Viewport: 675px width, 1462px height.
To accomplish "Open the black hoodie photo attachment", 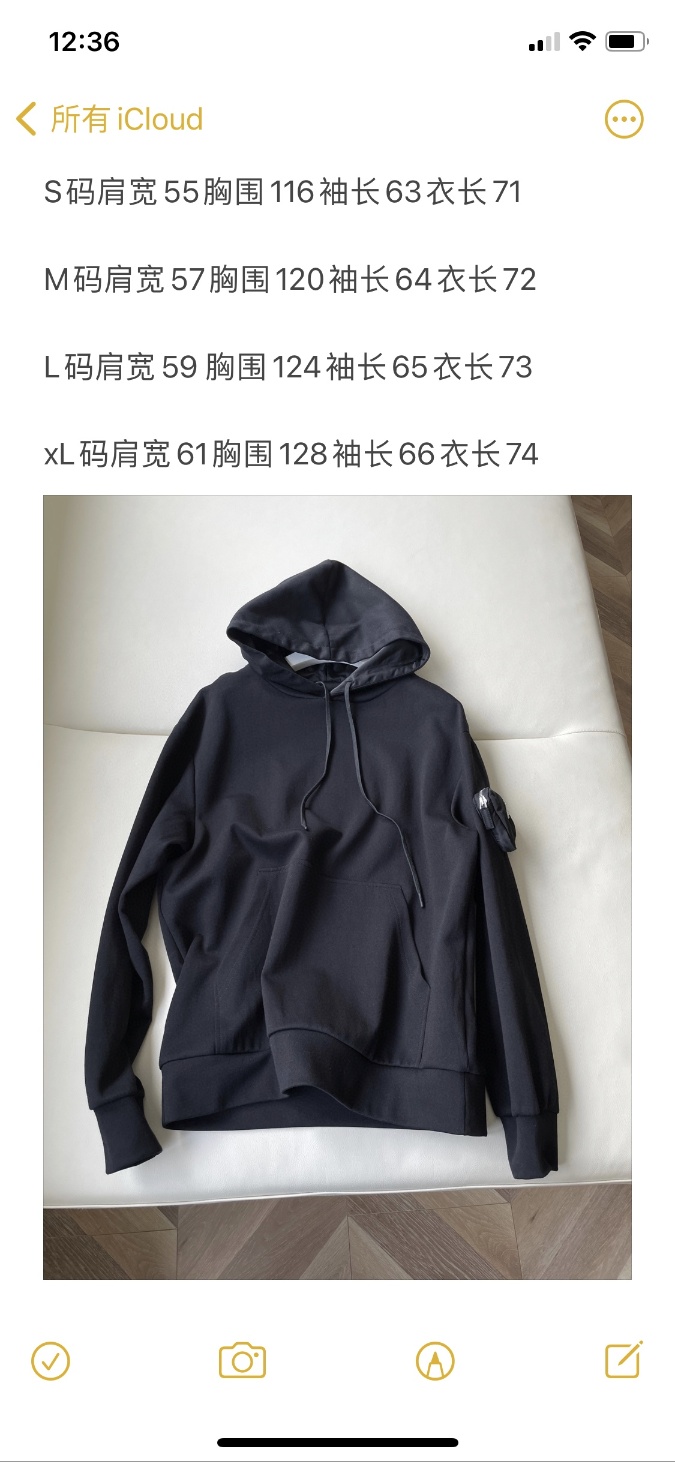I will point(337,887).
